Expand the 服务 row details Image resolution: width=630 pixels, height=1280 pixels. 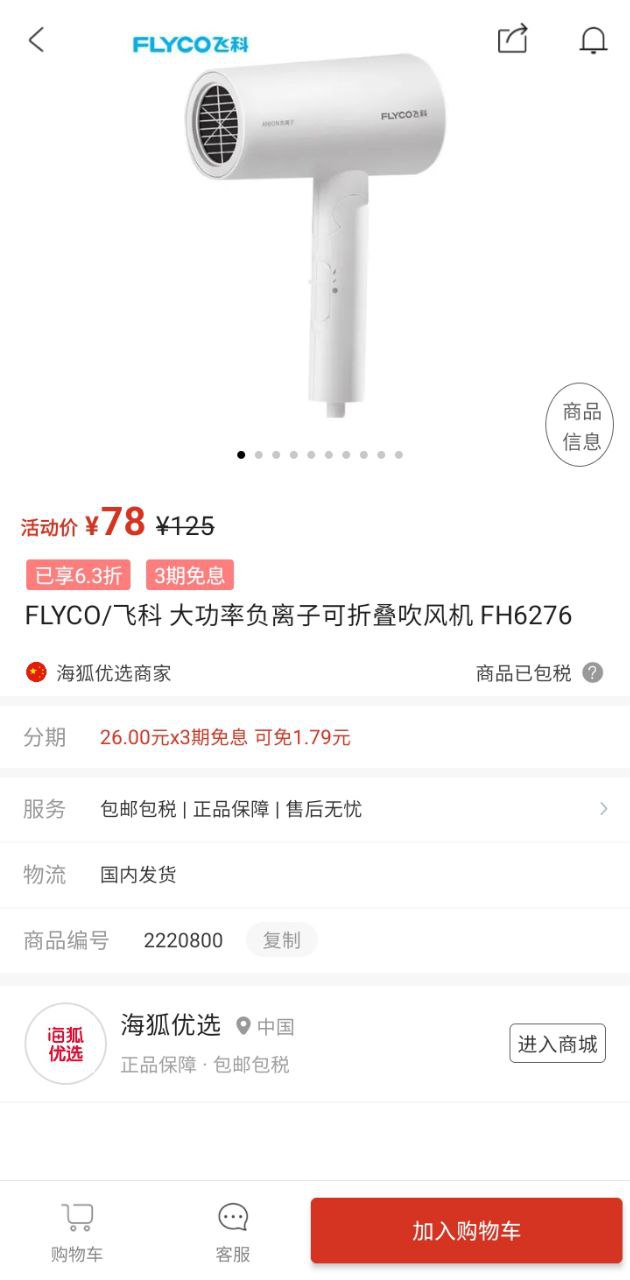[603, 809]
